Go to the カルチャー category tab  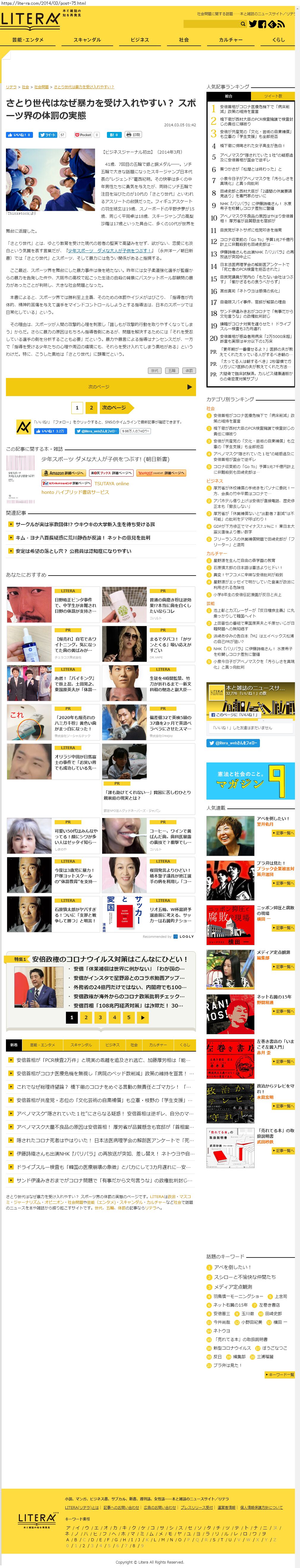230,40
